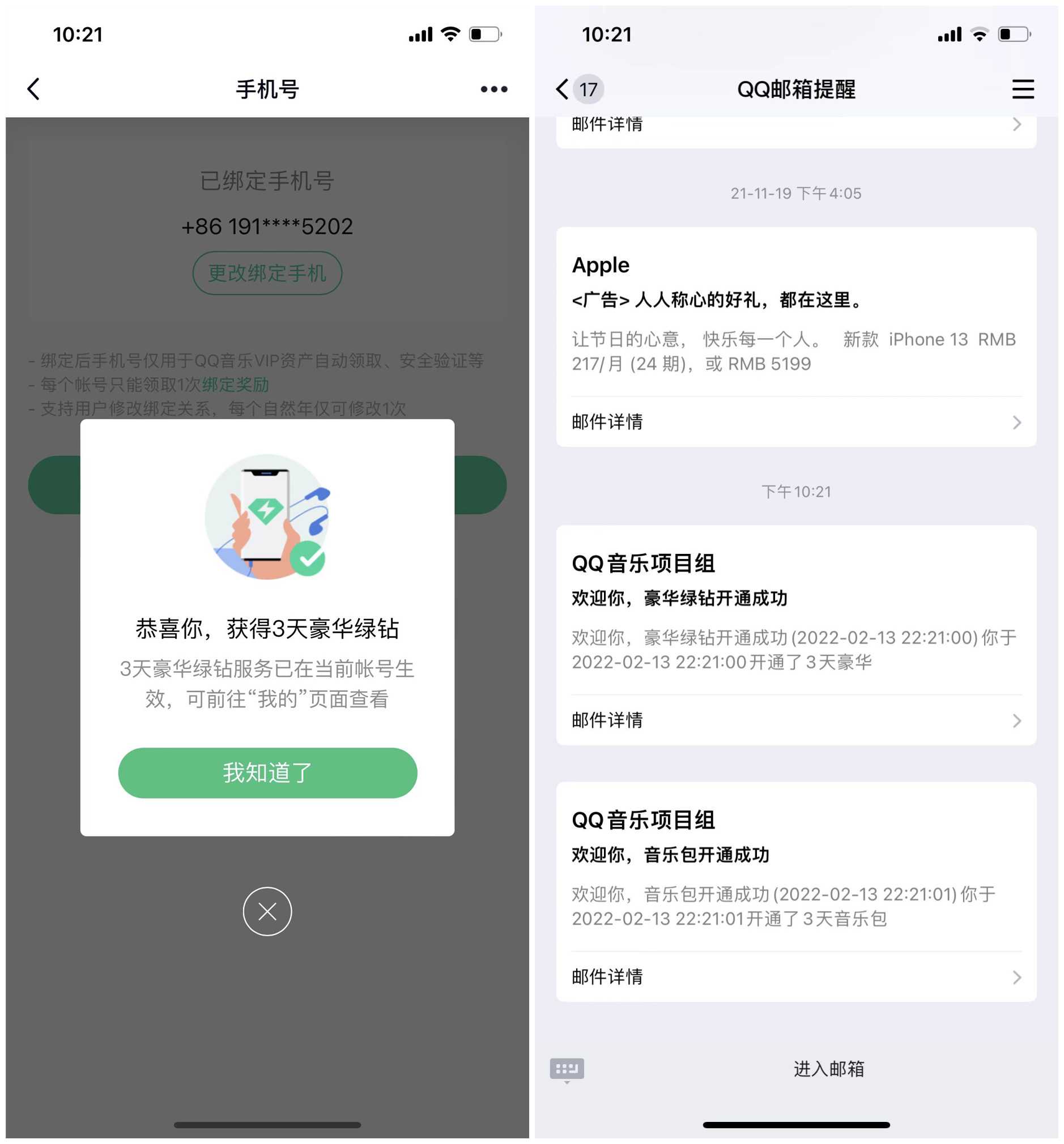The image size is (1064, 1144).
Task: Open the three-dot menu on the 手机号 page
Action: [494, 89]
